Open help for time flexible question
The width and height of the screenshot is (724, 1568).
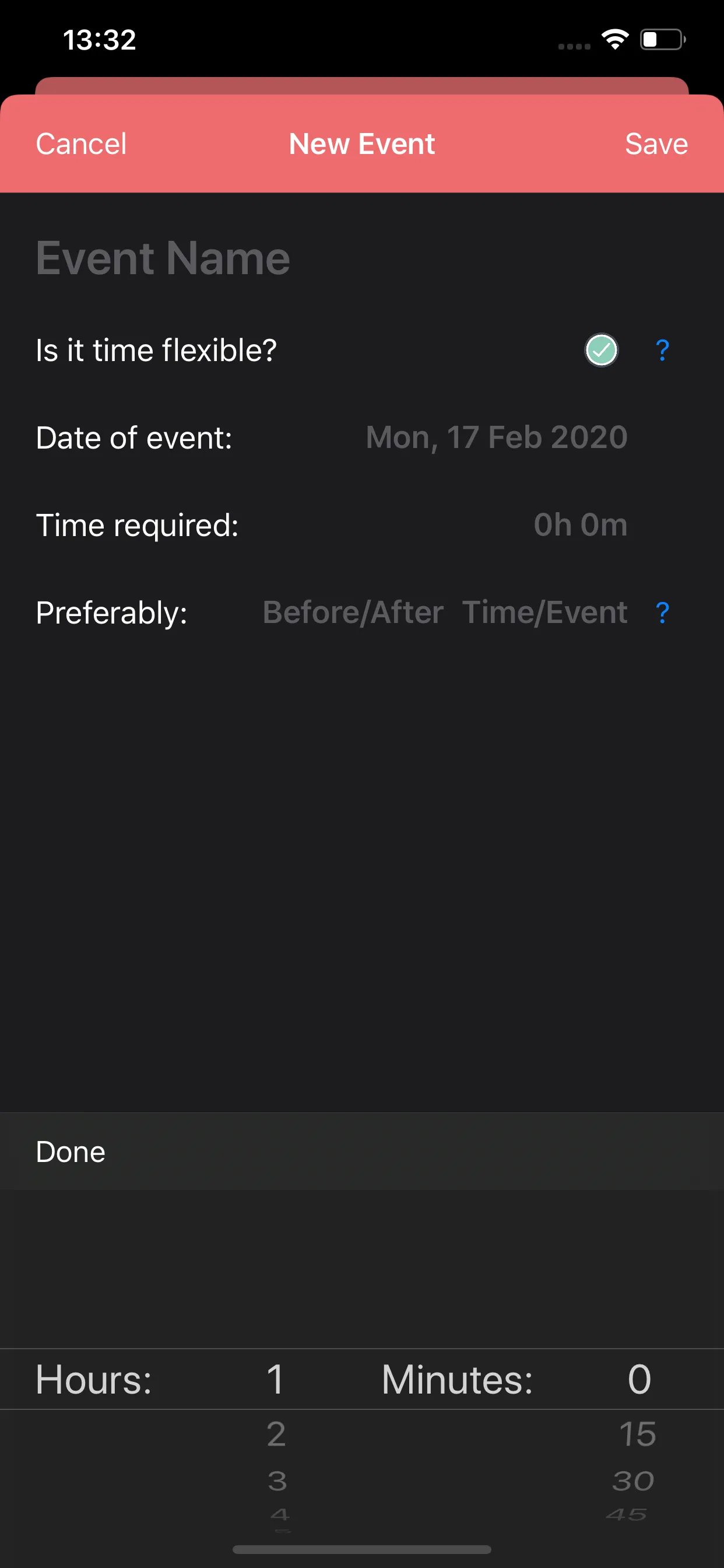(x=662, y=351)
